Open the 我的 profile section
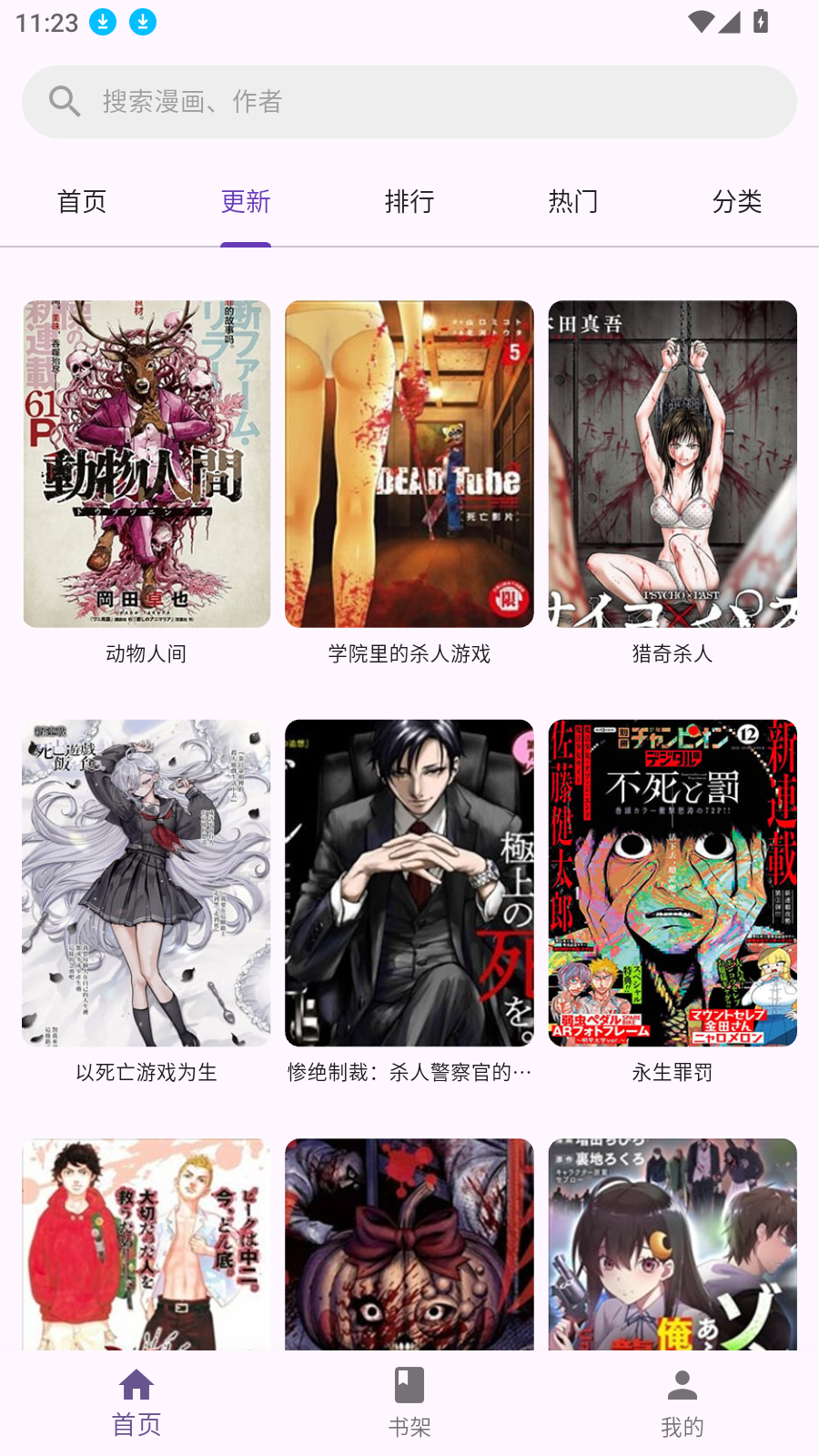Viewport: 819px width, 1456px height. coord(682,1402)
